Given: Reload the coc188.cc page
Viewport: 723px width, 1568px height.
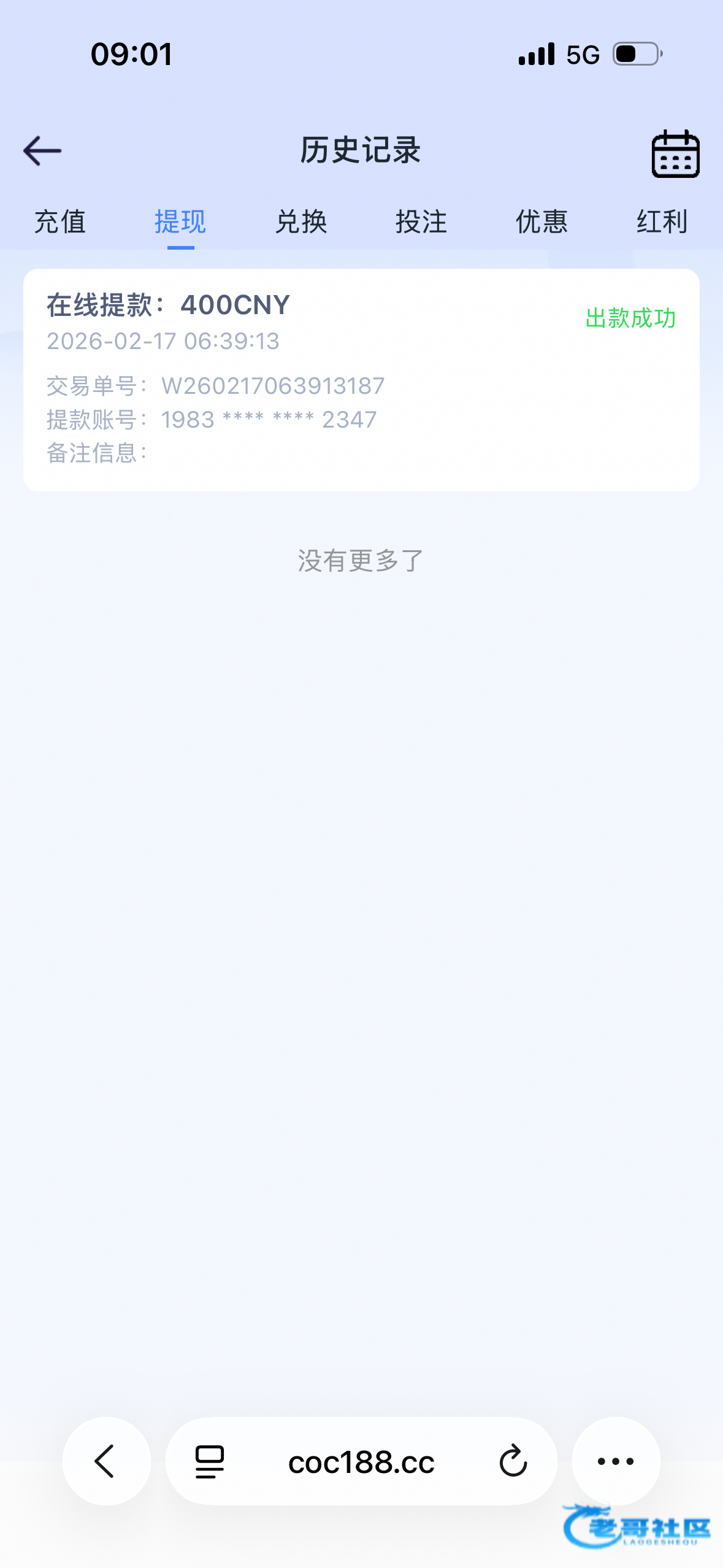Looking at the screenshot, I should pyautogui.click(x=513, y=1461).
